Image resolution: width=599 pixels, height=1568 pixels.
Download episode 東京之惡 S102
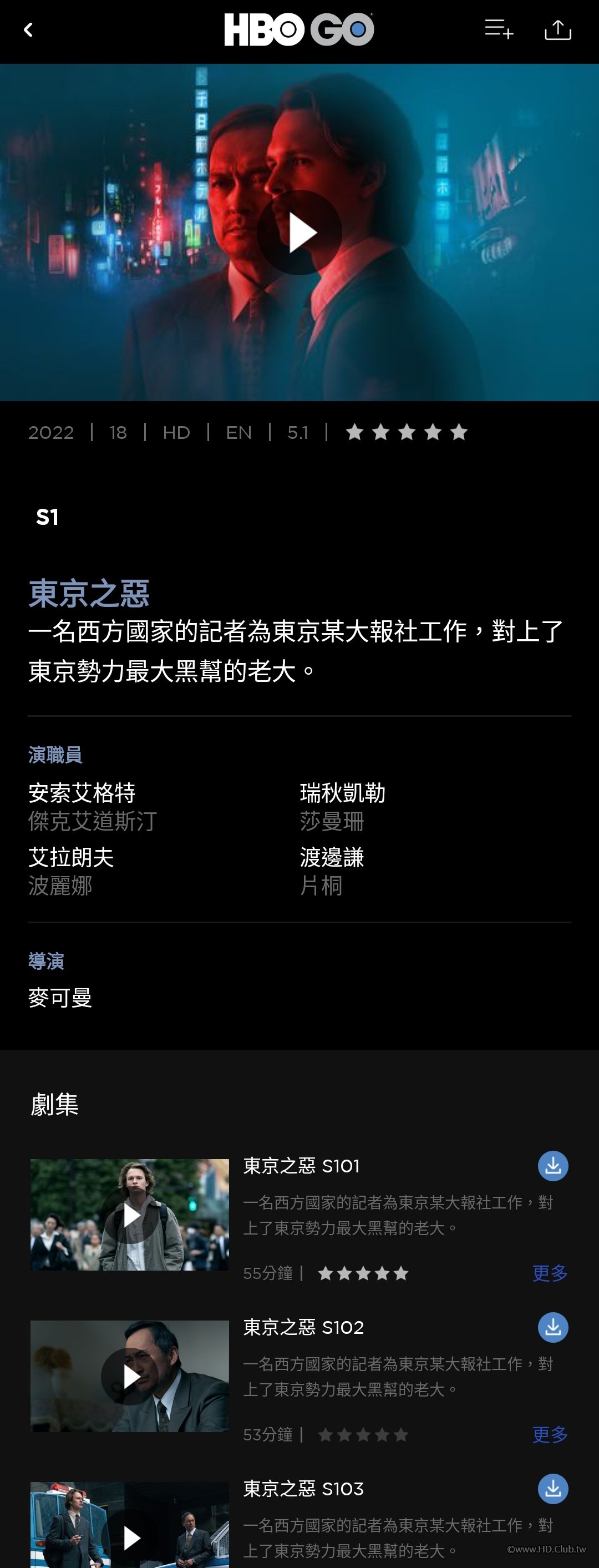coord(553,1327)
